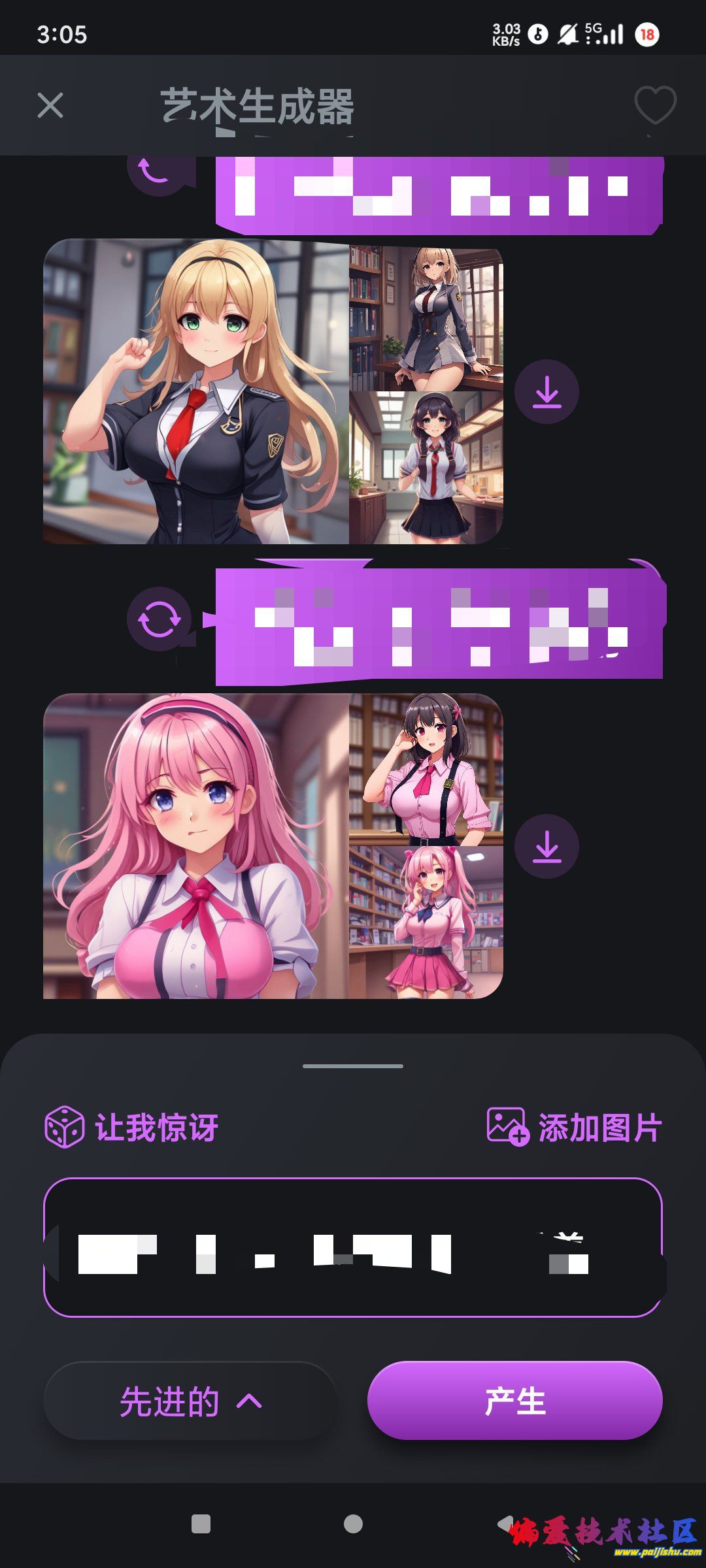Screen dimensions: 706x1568
Task: Close the art generator screen
Action: (x=50, y=105)
